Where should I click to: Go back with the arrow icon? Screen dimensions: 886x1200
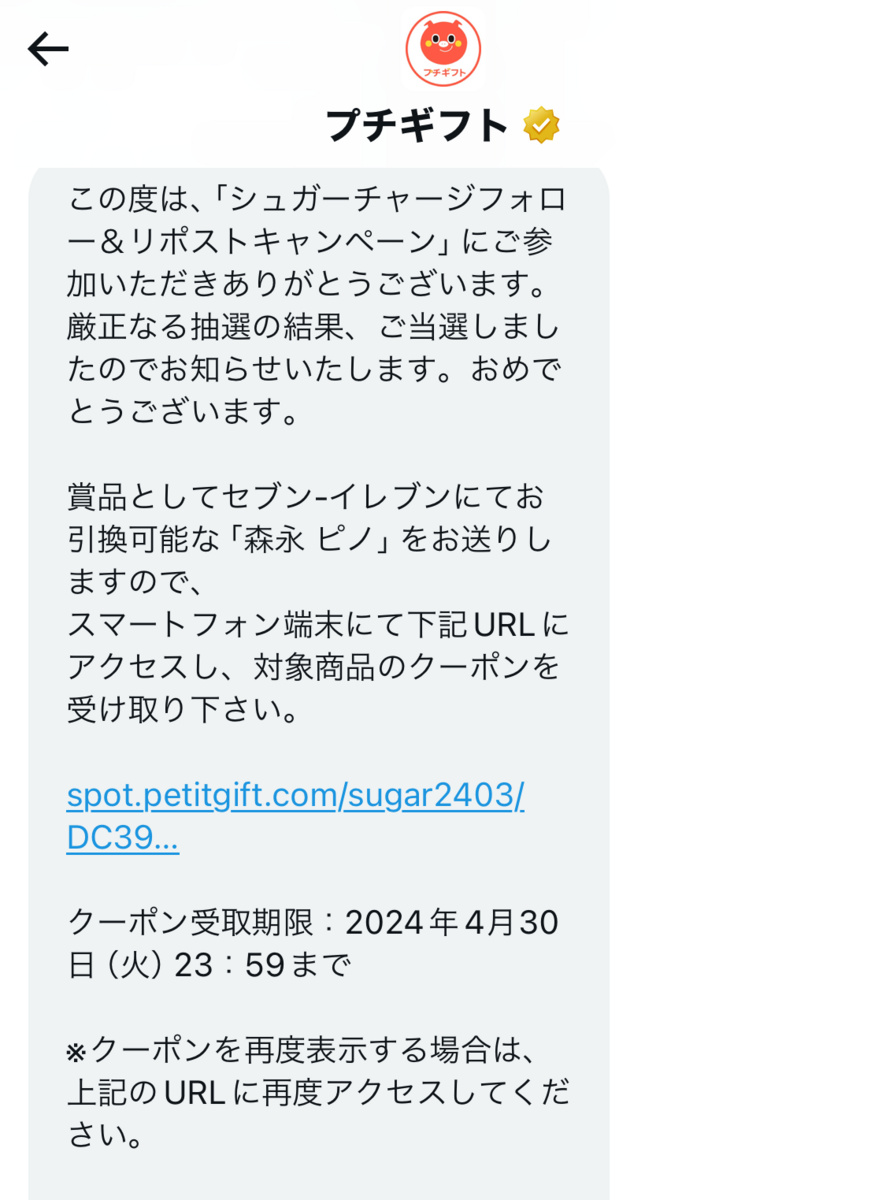[x=48, y=48]
